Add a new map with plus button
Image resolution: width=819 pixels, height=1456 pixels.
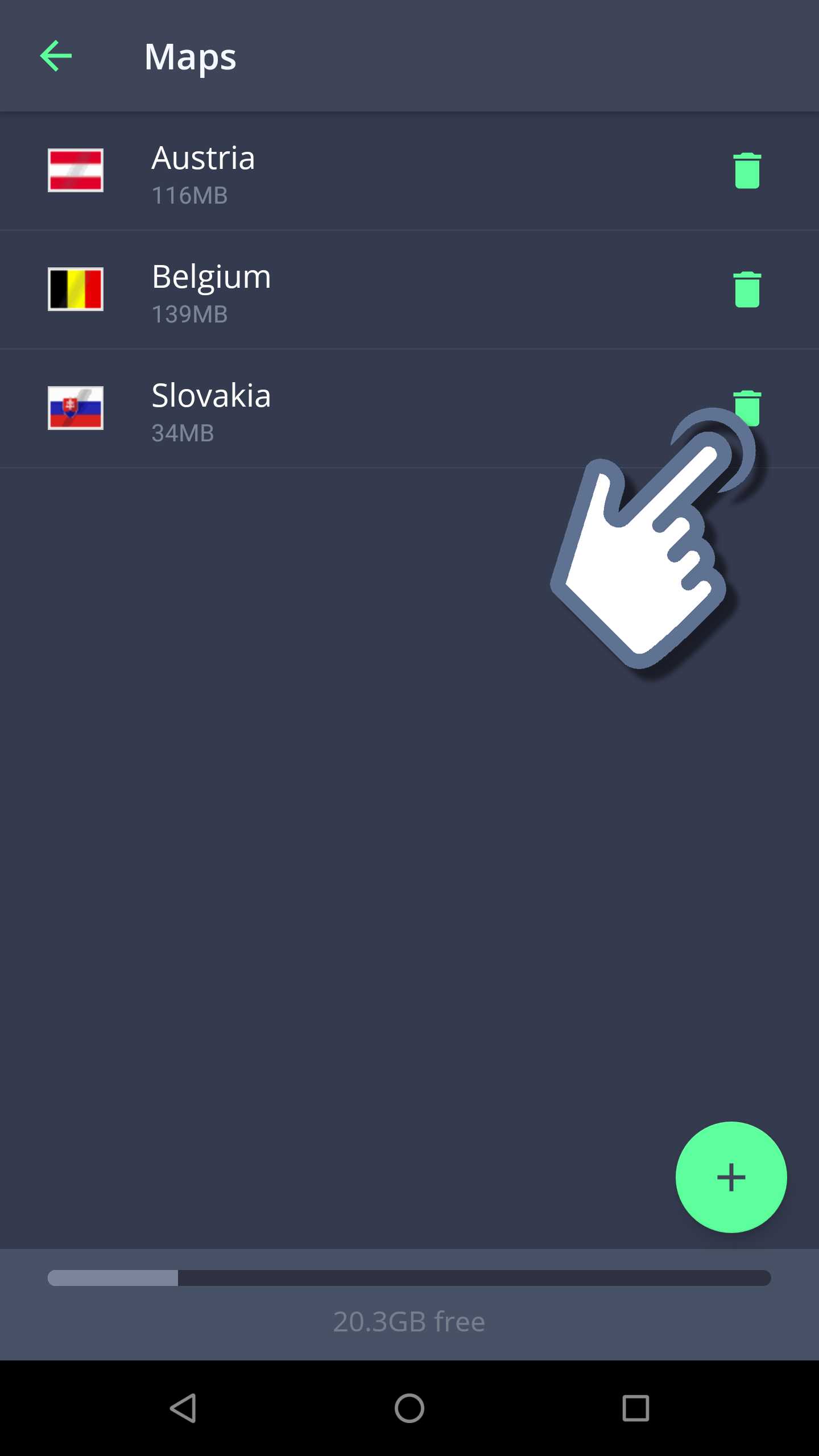pyautogui.click(x=731, y=1177)
